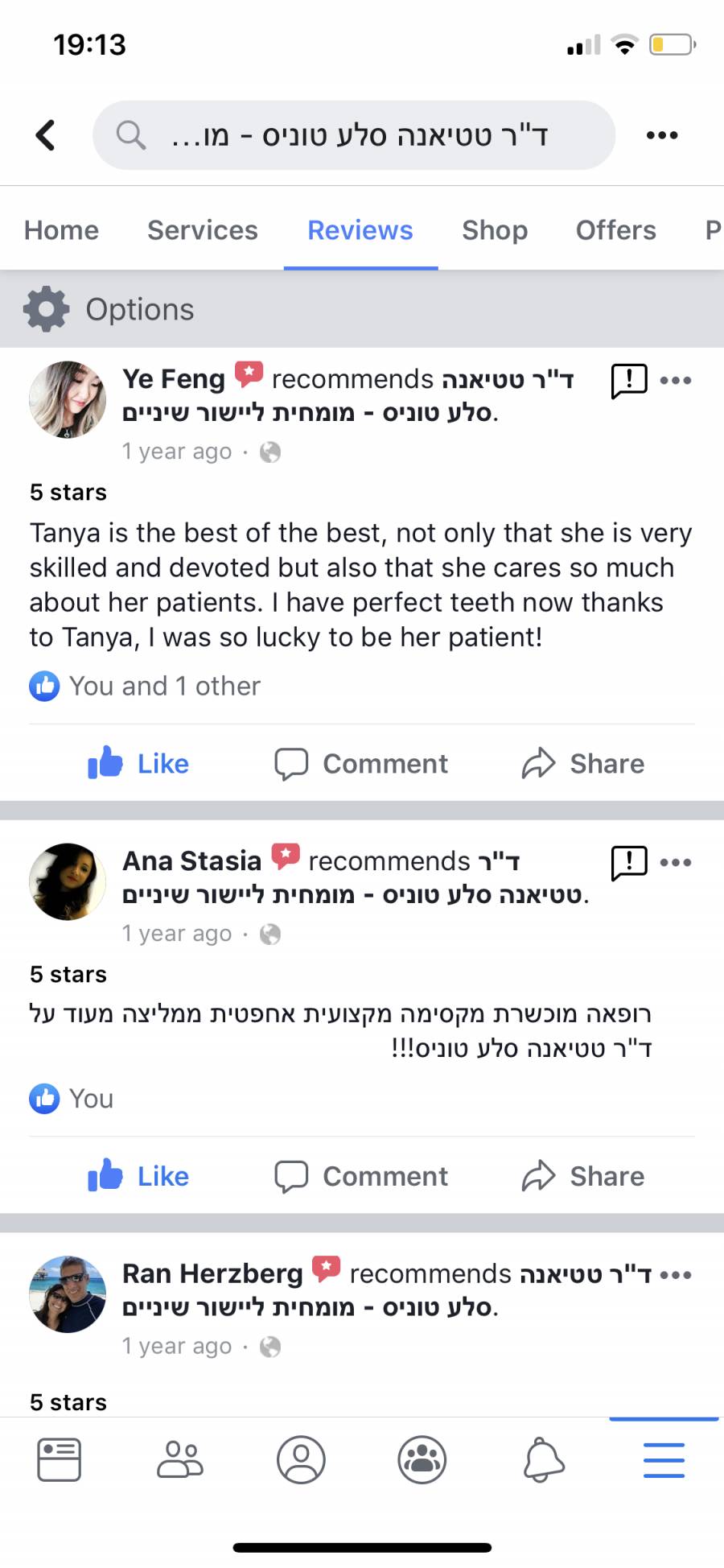The image size is (724, 1568).
Task: Go to the news feed tab
Action: [59, 1459]
